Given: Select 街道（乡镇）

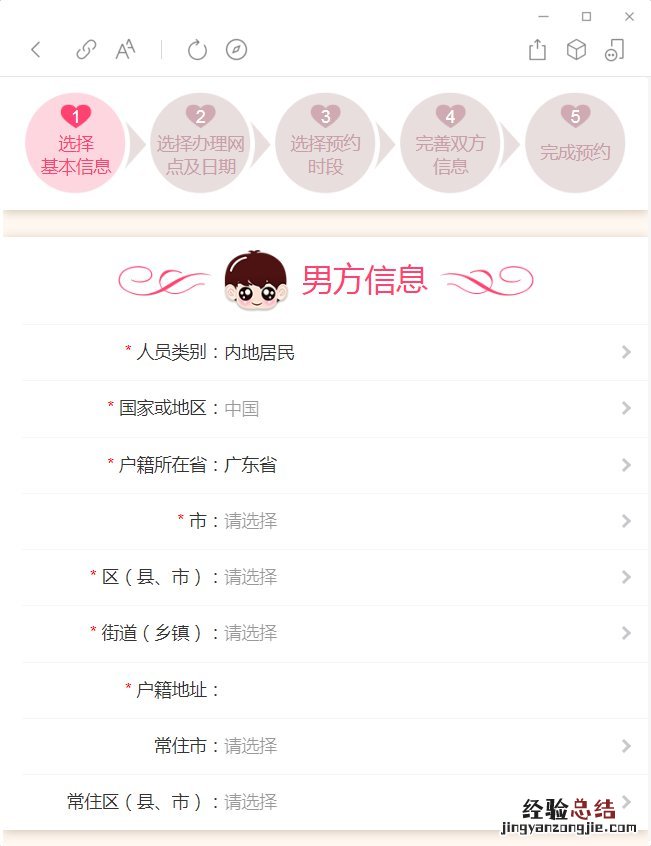Looking at the screenshot, I should [420, 633].
